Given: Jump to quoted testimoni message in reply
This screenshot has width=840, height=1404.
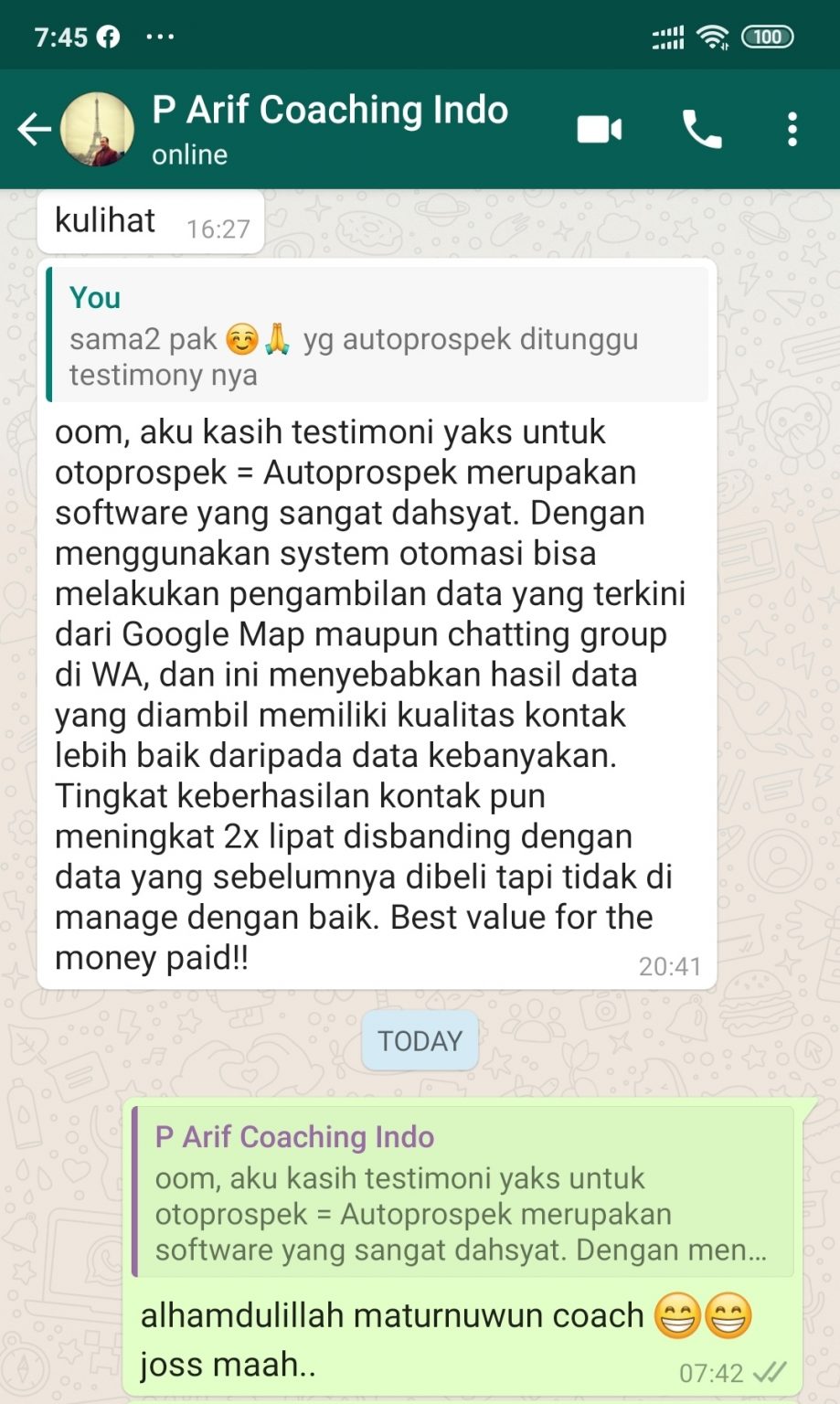Looking at the screenshot, I should 463,1192.
